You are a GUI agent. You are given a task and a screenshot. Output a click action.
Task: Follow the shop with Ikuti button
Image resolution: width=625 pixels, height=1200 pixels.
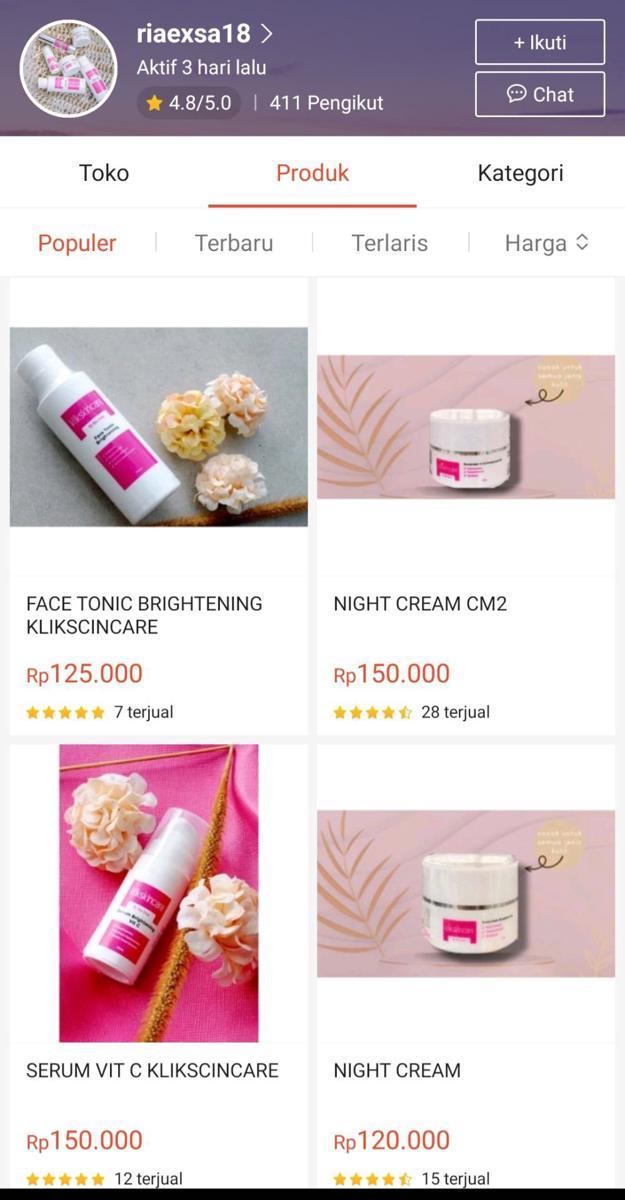click(x=539, y=42)
